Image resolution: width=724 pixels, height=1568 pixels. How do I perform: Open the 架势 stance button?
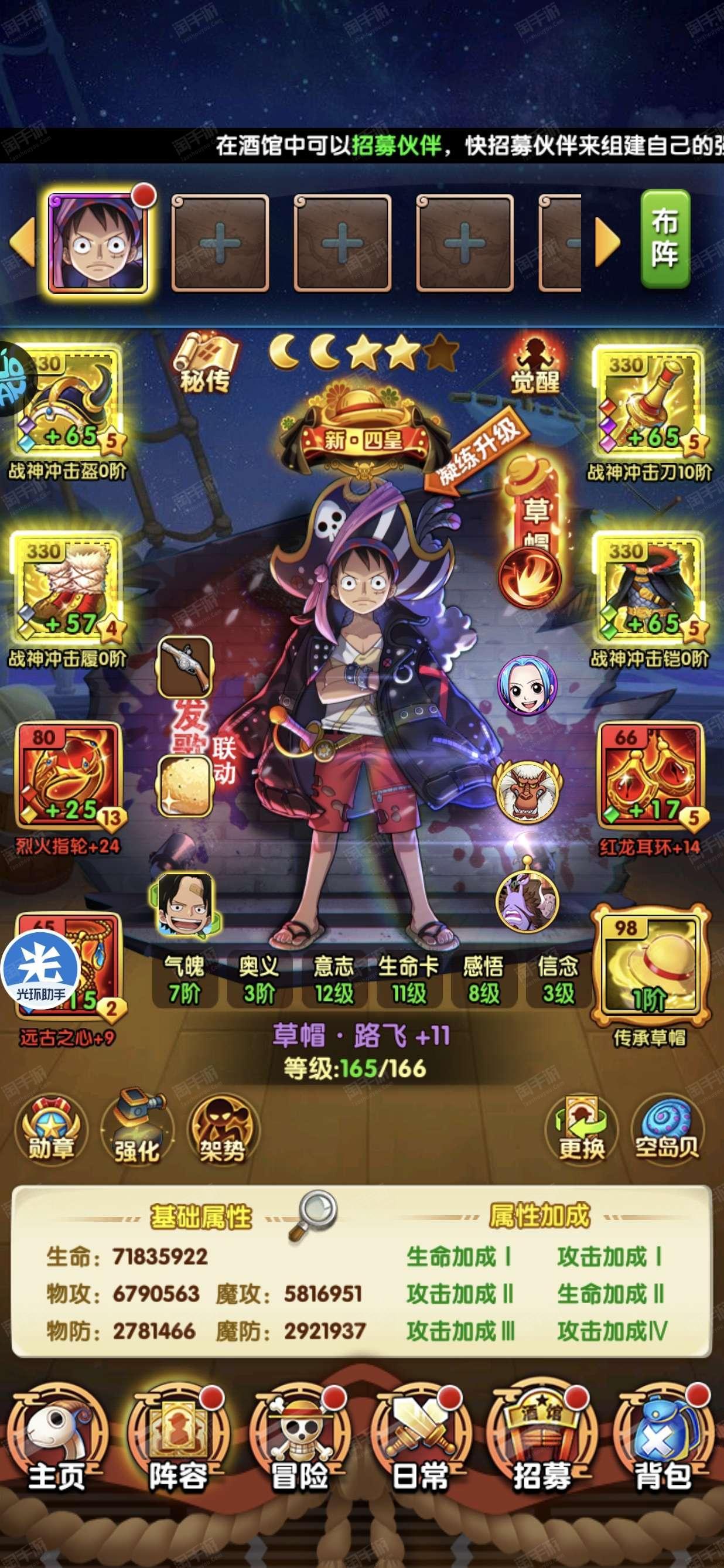[223, 1130]
